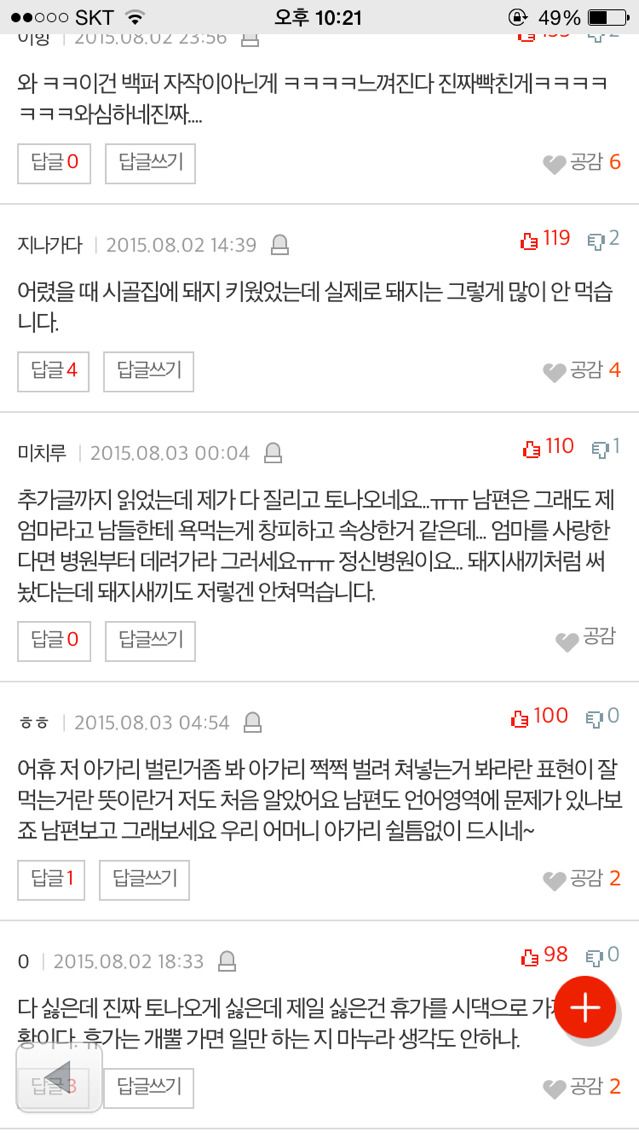Image resolution: width=639 pixels, height=1138 pixels.
Task: Go back with the floating back arrow
Action: point(58,1078)
